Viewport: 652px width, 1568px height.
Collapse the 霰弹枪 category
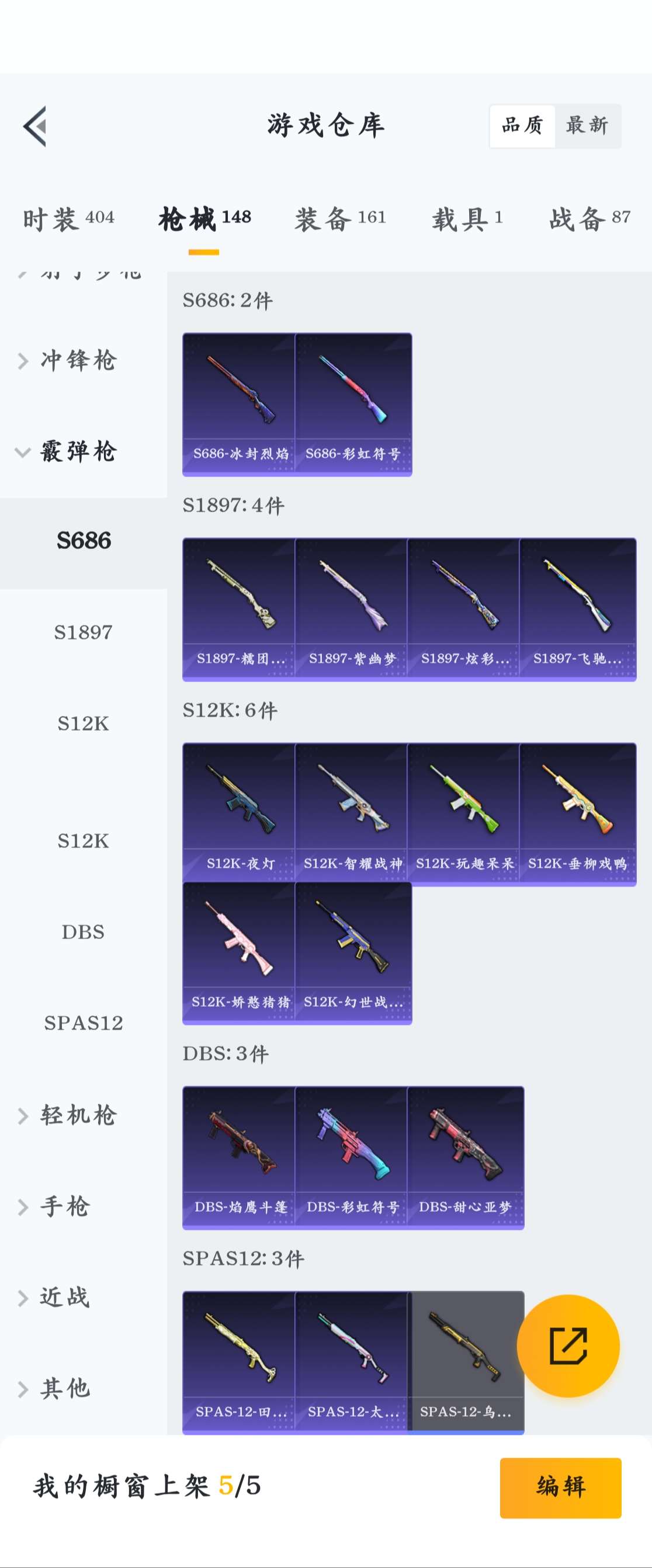[x=78, y=451]
